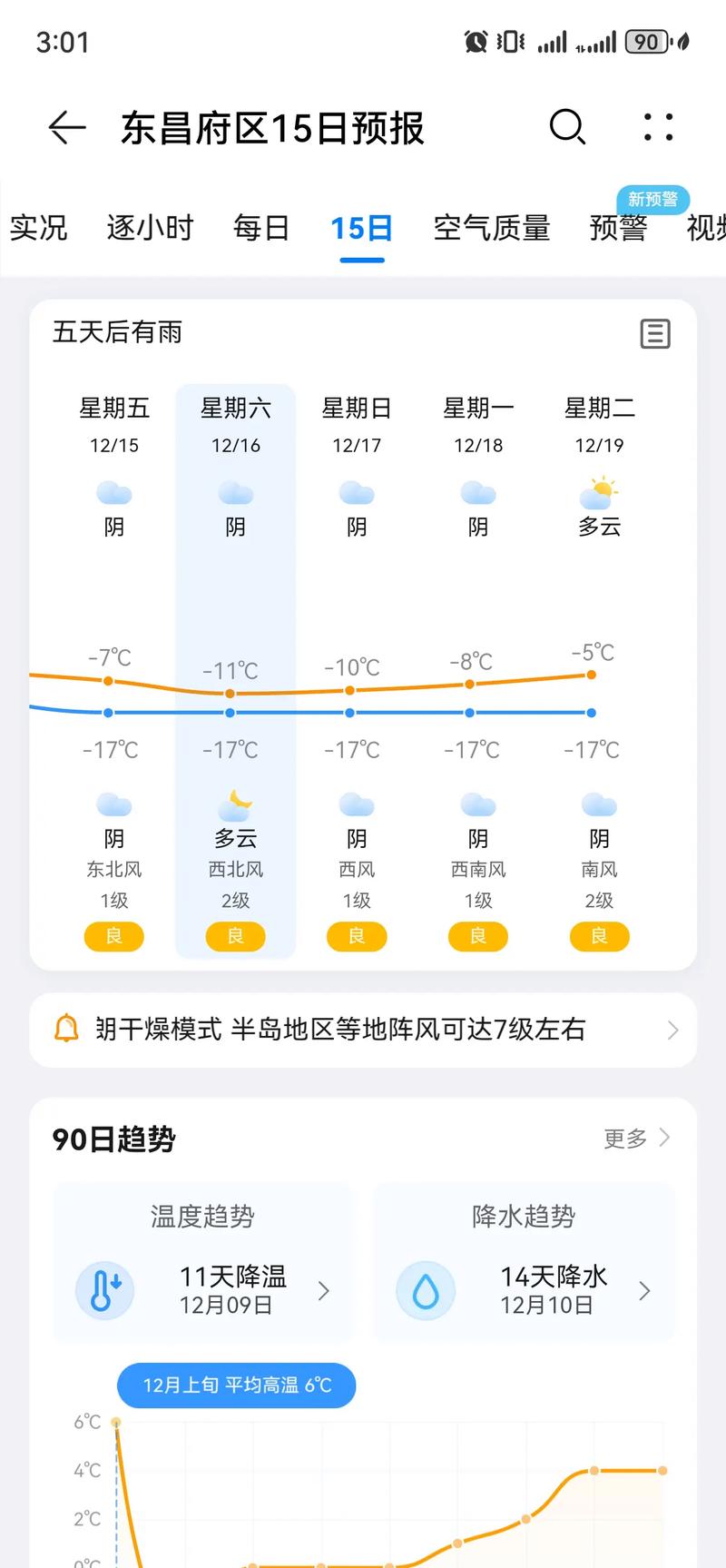Tap the 新预警 badge above 预警
The width and height of the screenshot is (726, 1568).
[653, 200]
